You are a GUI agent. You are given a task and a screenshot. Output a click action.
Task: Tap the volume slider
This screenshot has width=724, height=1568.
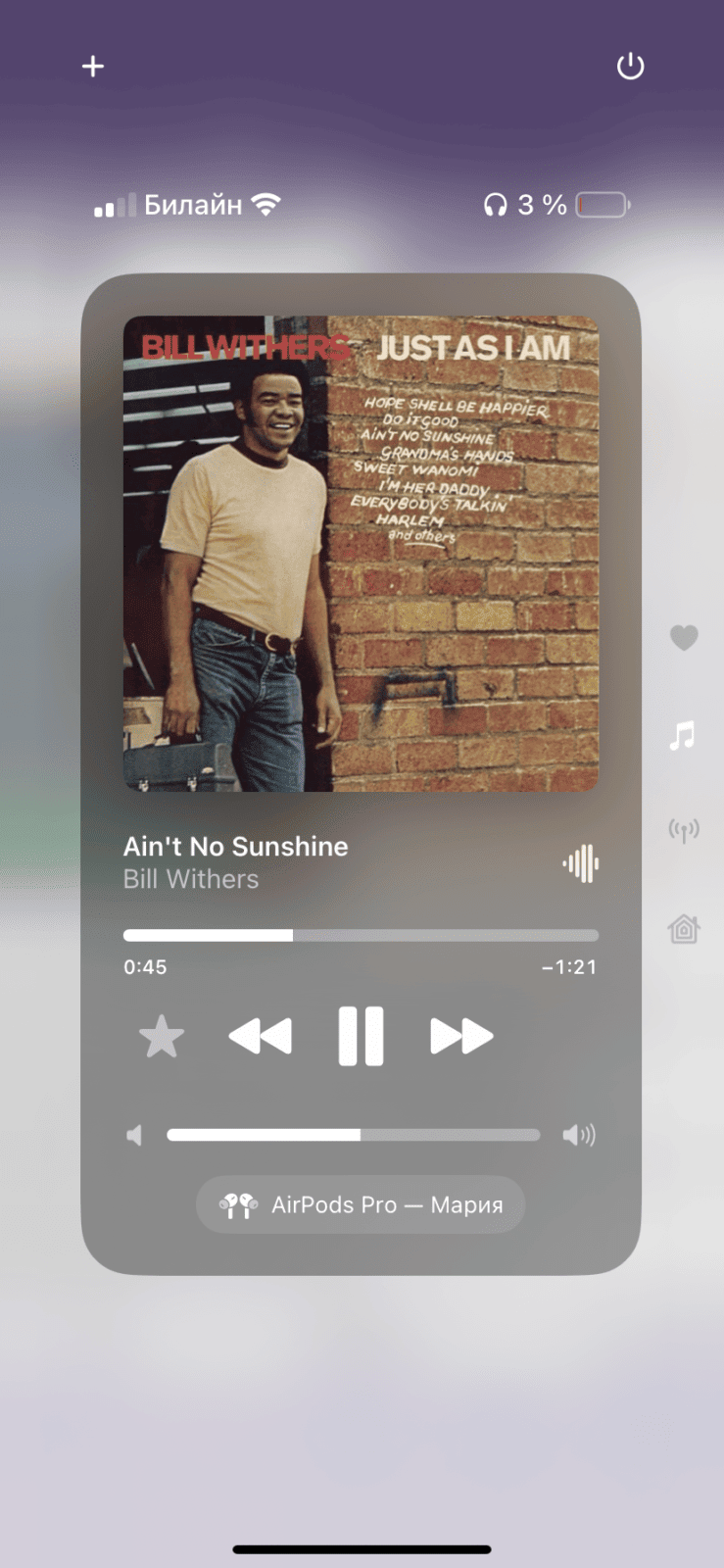353,1135
